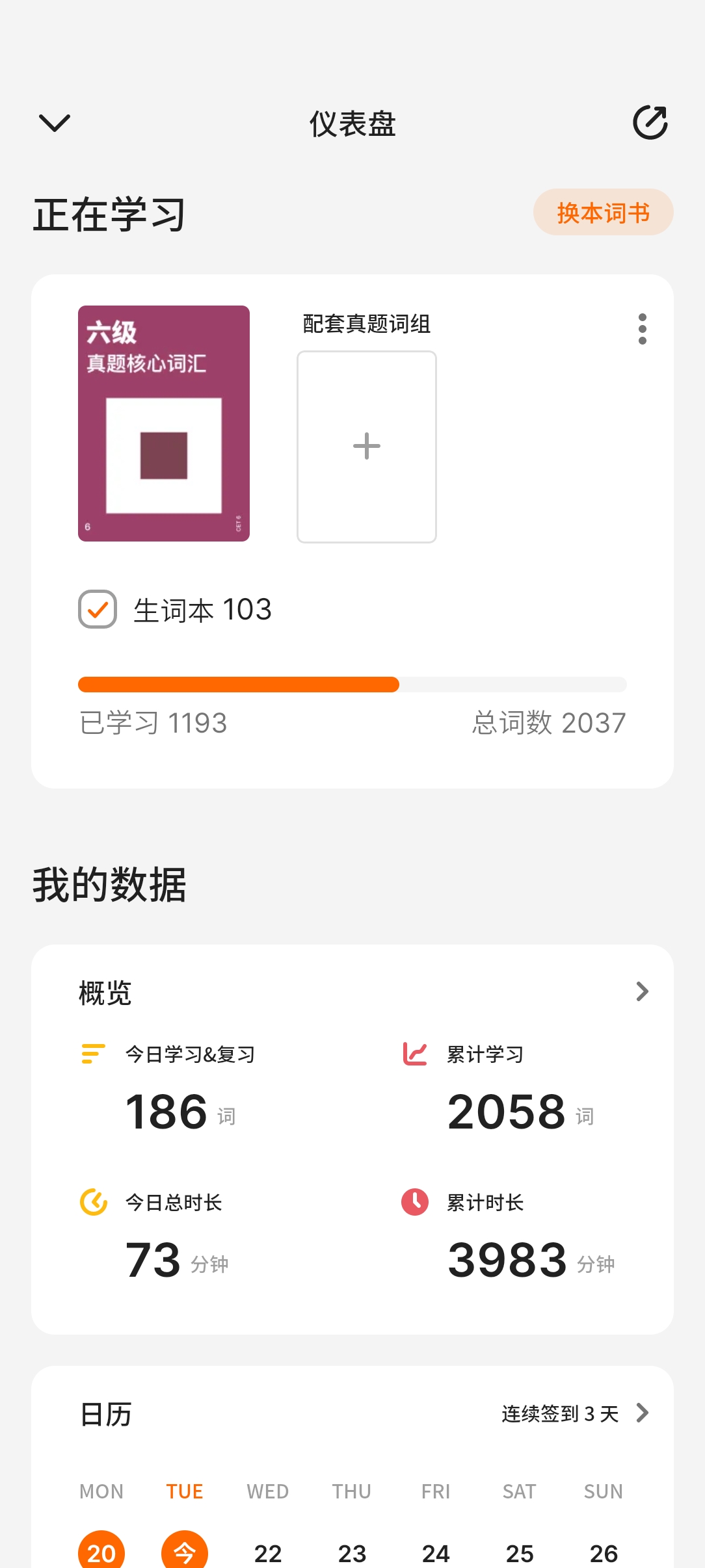Tap the 换本词书 button
Image resolution: width=705 pixels, height=1568 pixels.
603,213
